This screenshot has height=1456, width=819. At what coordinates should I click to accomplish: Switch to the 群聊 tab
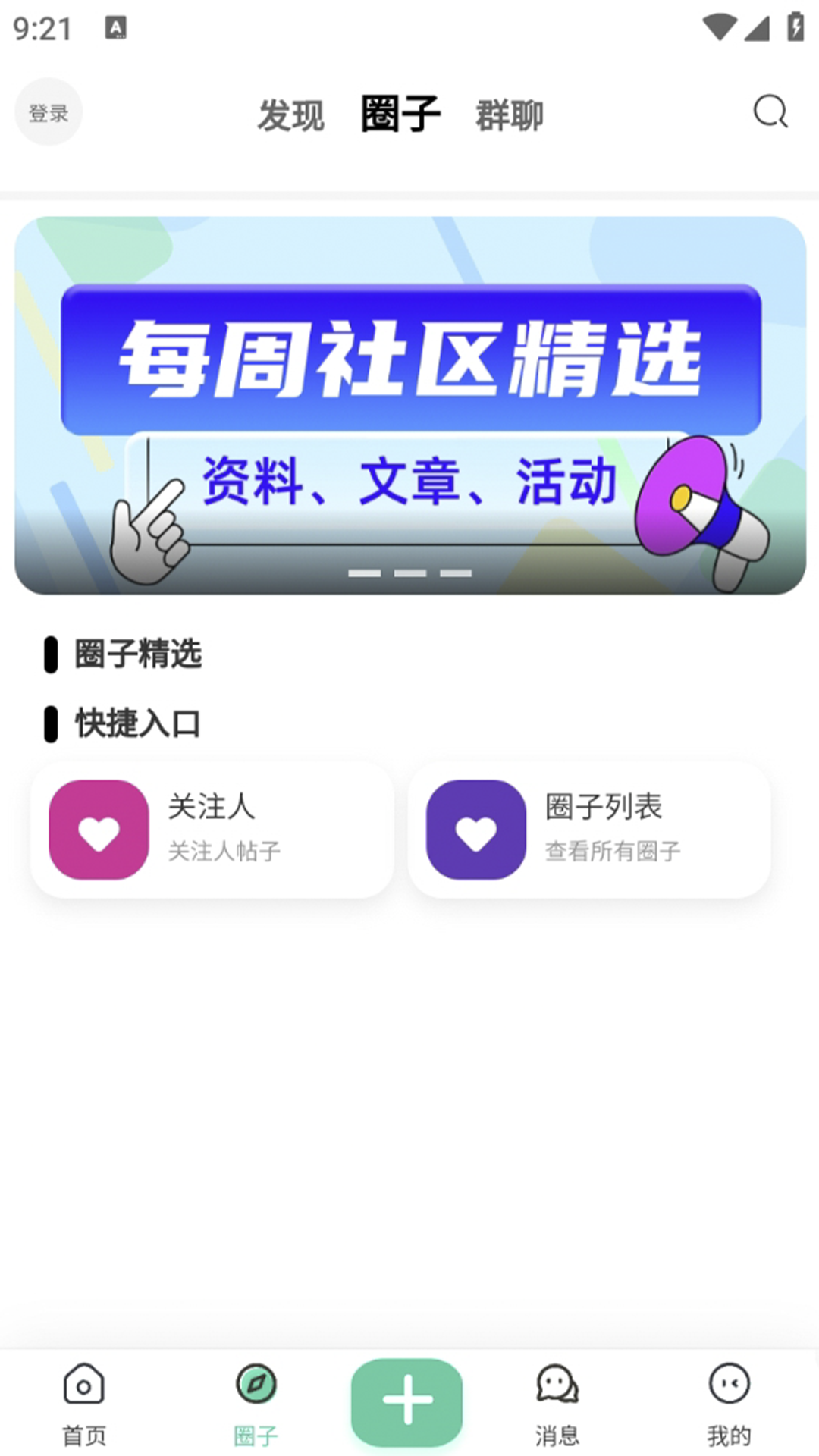(x=509, y=114)
